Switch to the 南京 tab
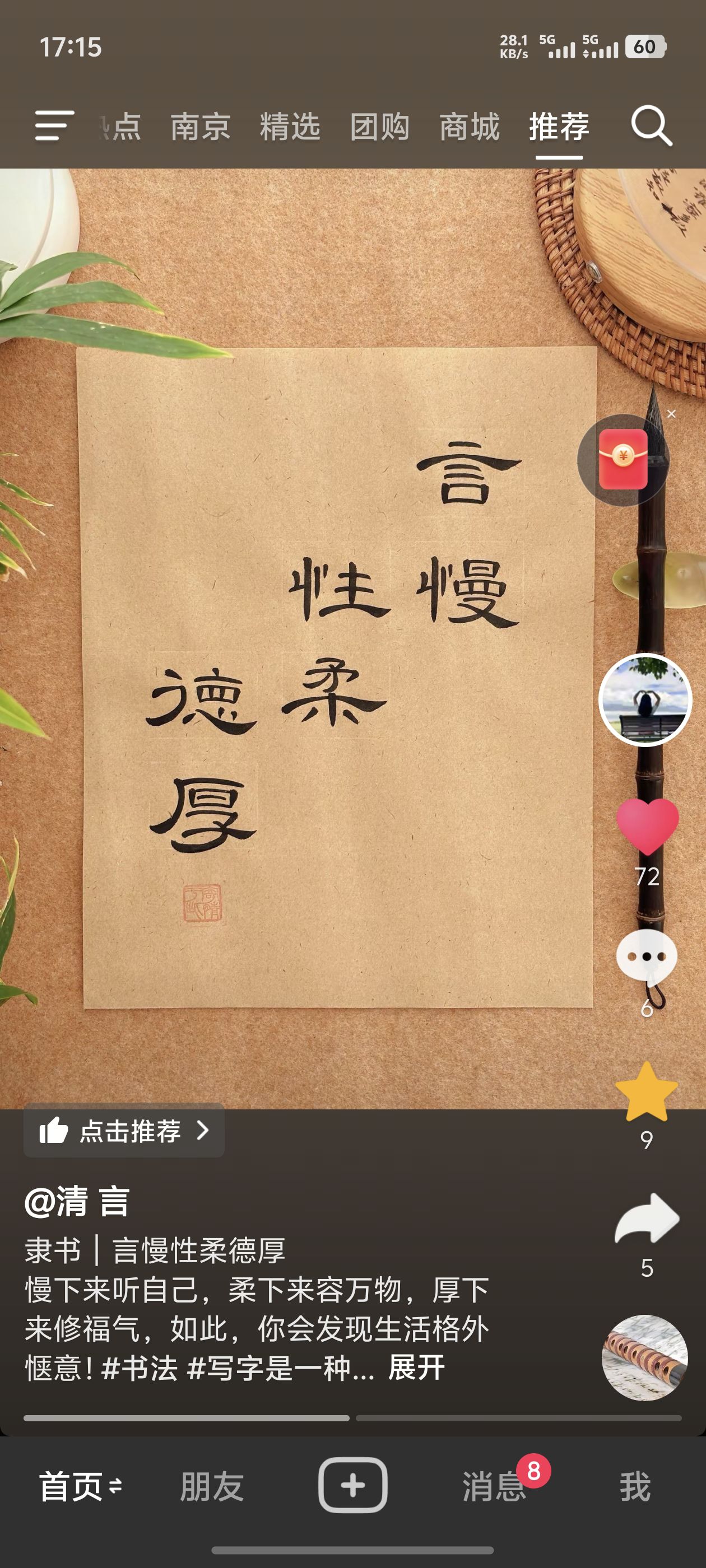This screenshot has height=1568, width=706. 200,127
